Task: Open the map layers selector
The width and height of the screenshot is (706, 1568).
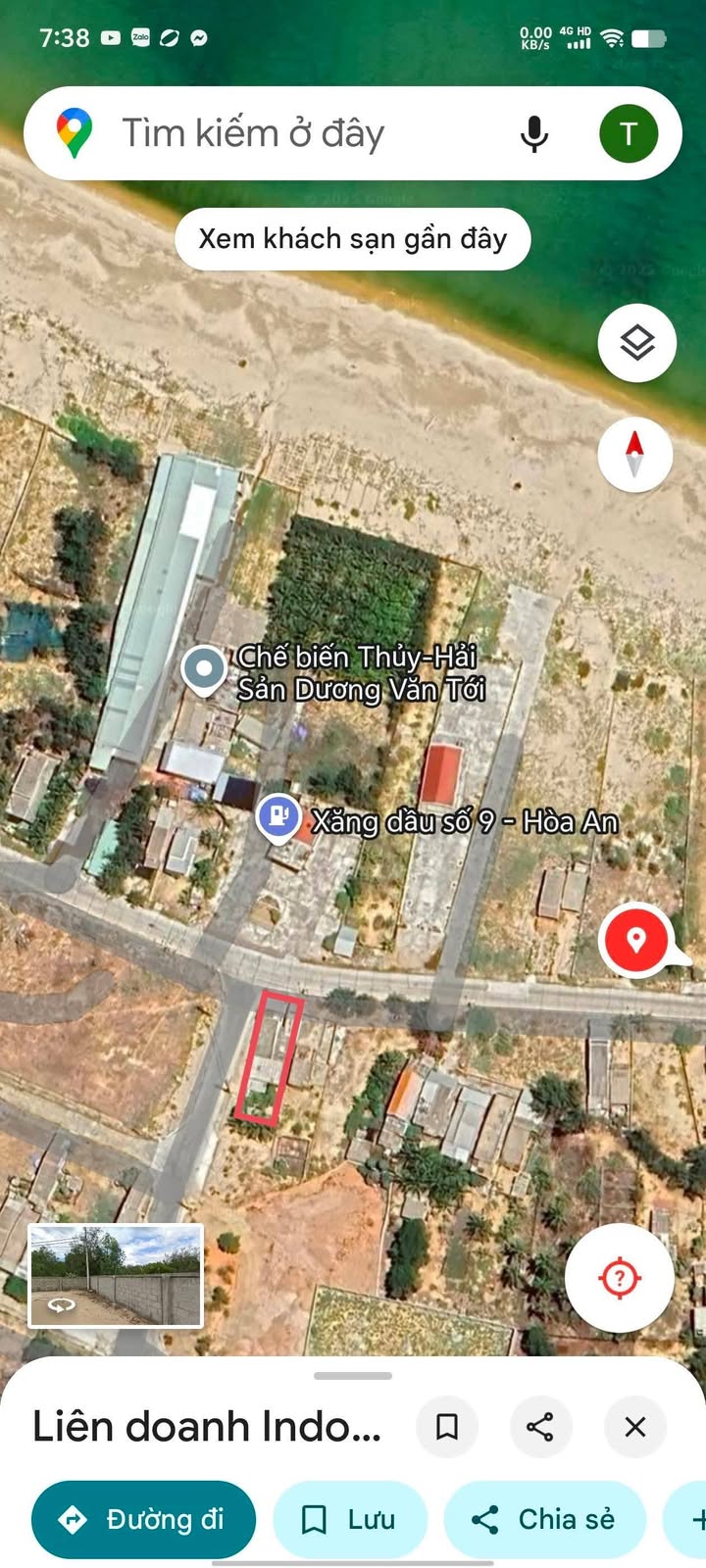Action: [x=637, y=343]
